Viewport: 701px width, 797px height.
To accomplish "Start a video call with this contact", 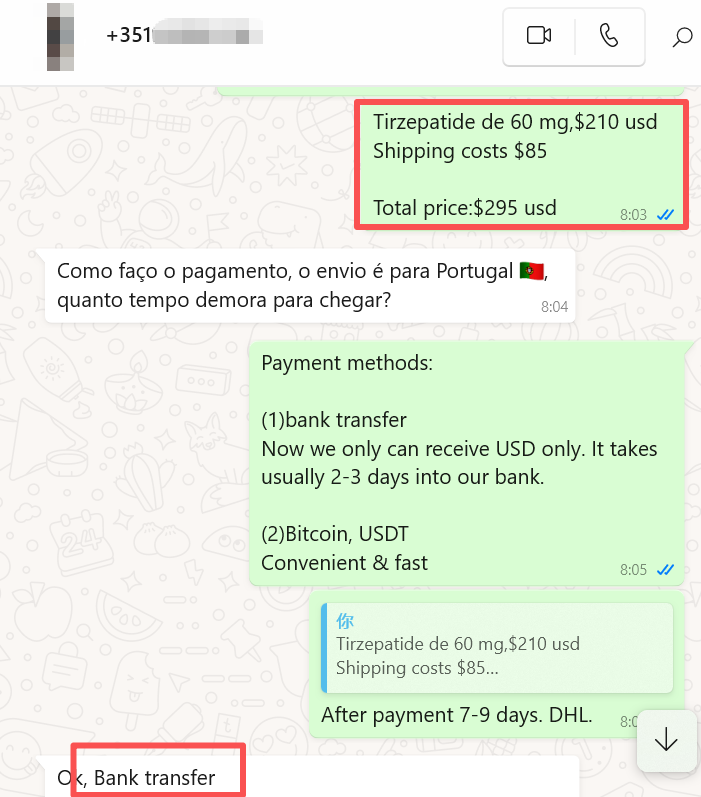I will point(539,36).
